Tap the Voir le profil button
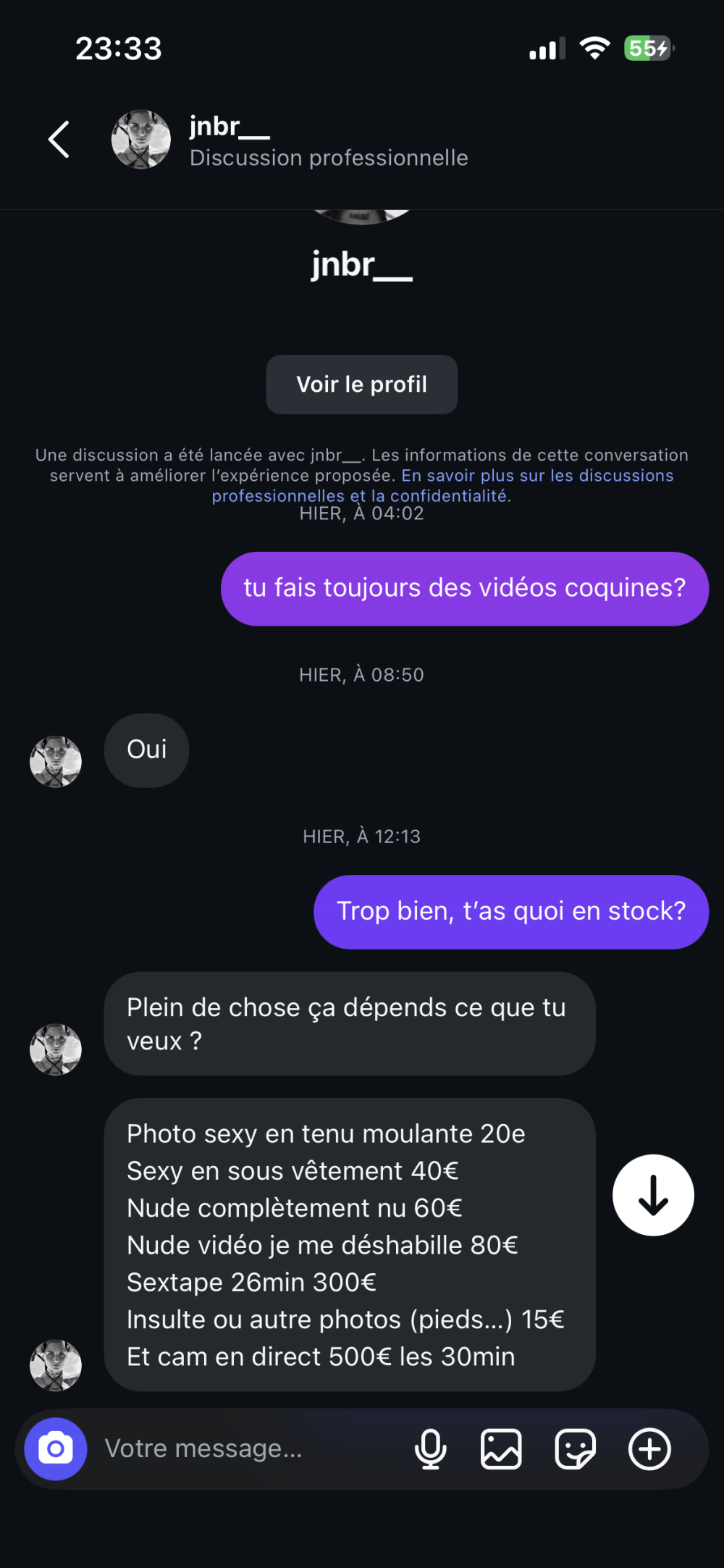This screenshot has width=724, height=1568. coord(361,385)
